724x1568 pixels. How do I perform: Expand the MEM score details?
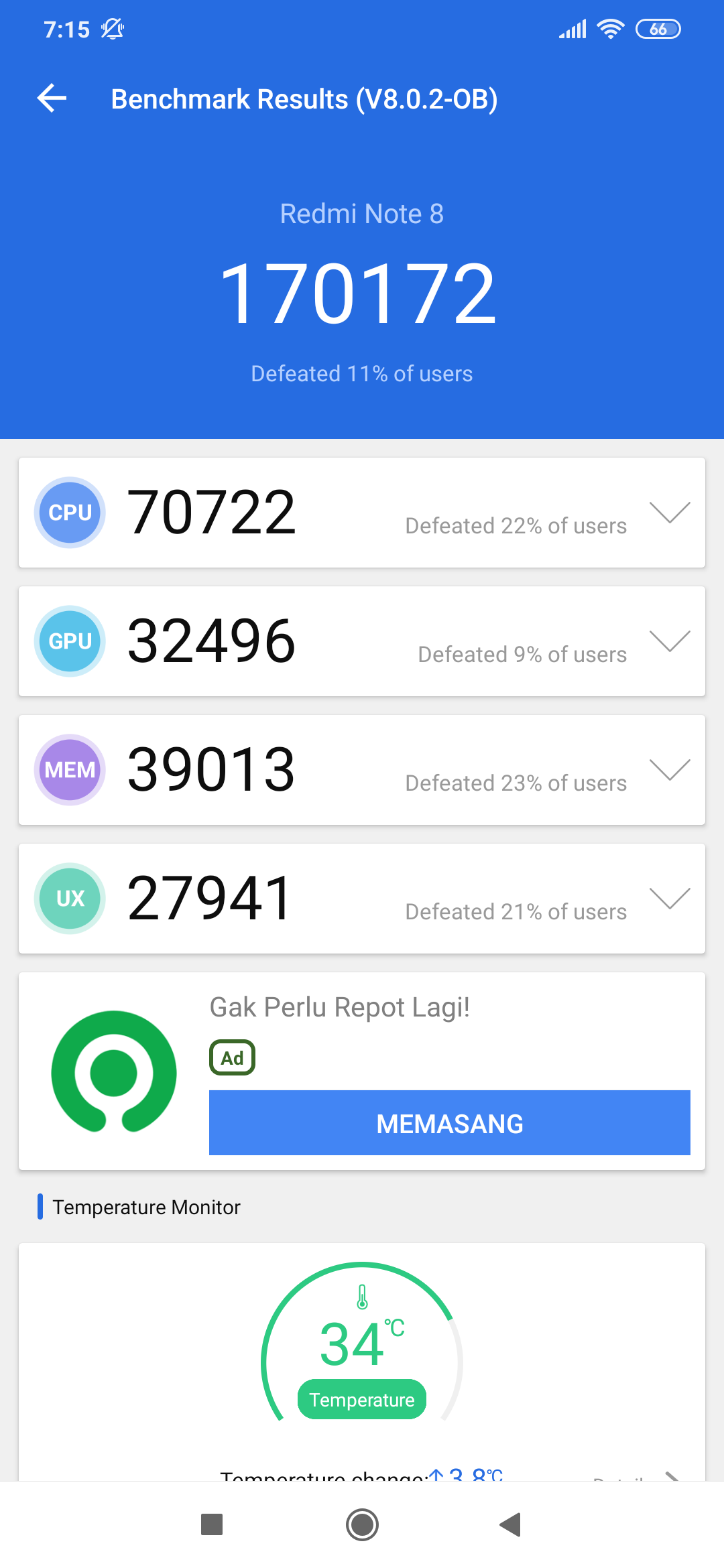tap(670, 770)
